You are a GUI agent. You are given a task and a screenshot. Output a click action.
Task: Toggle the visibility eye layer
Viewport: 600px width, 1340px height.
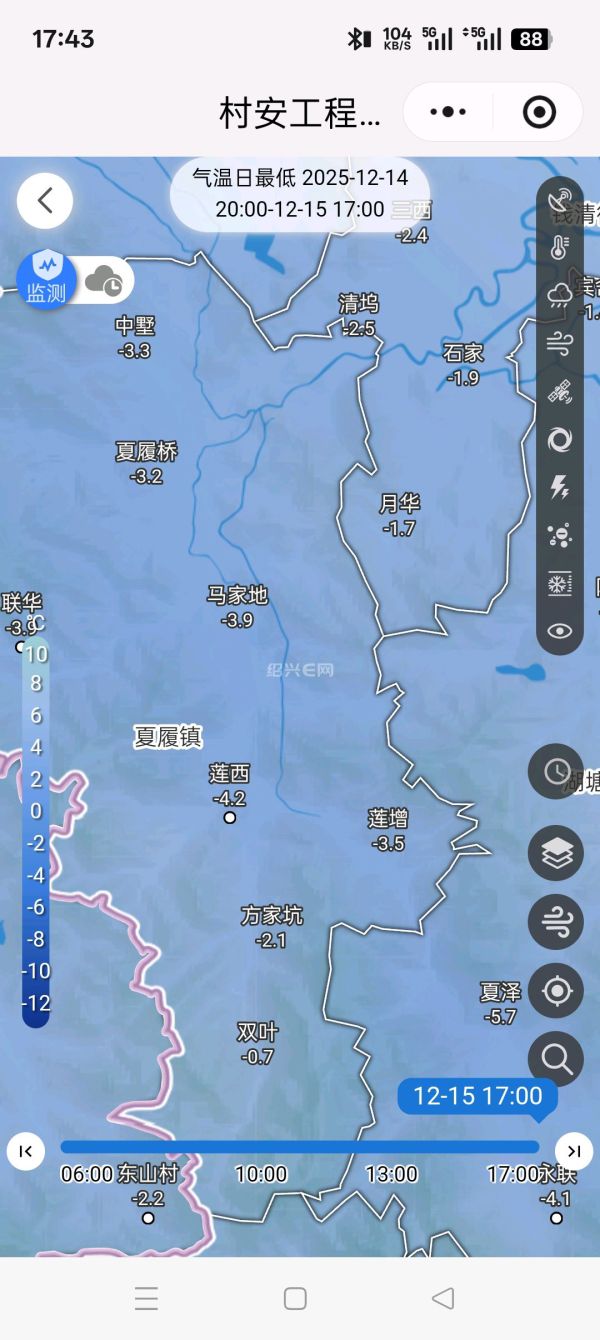560,631
